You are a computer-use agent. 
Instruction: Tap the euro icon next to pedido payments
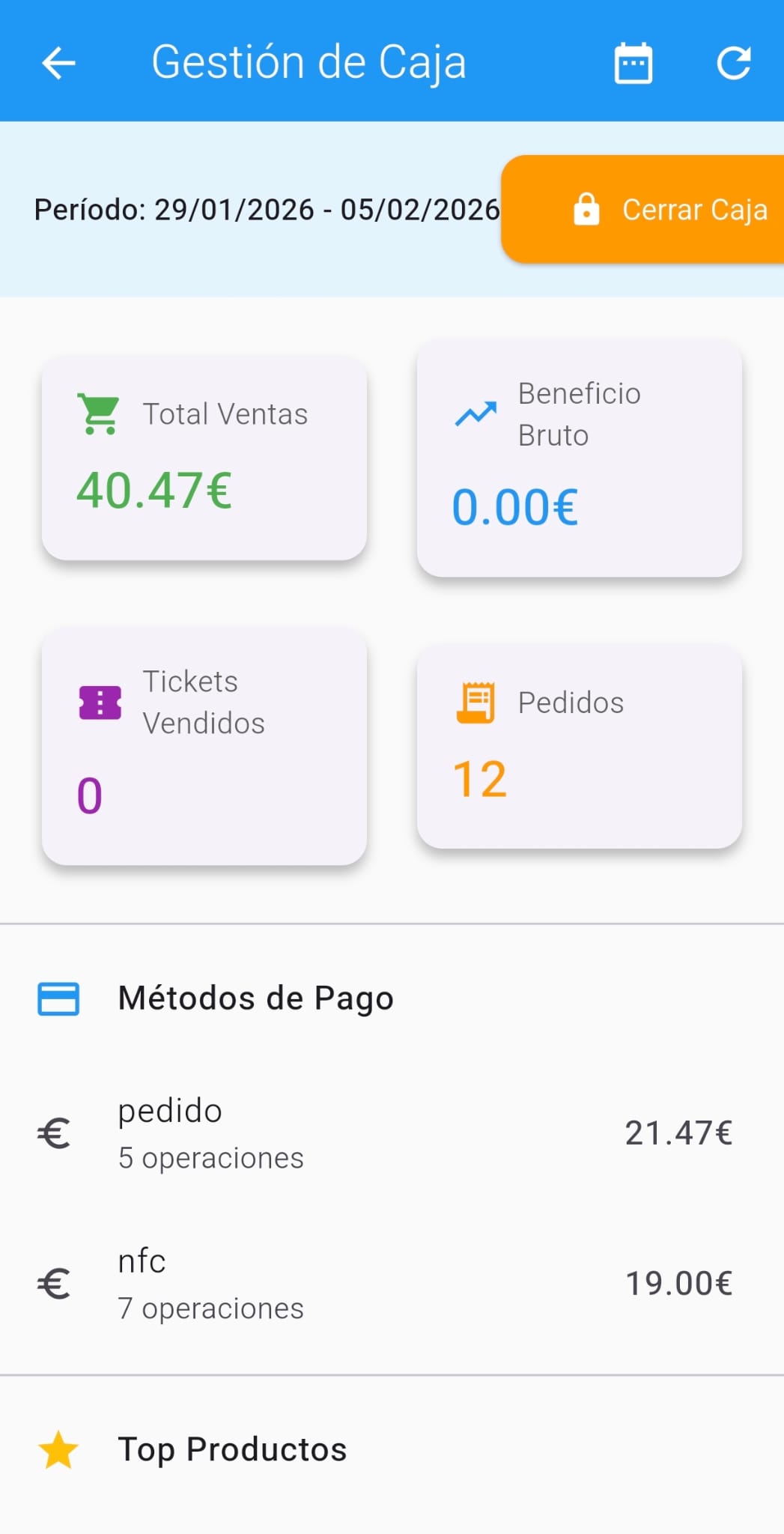(54, 1134)
